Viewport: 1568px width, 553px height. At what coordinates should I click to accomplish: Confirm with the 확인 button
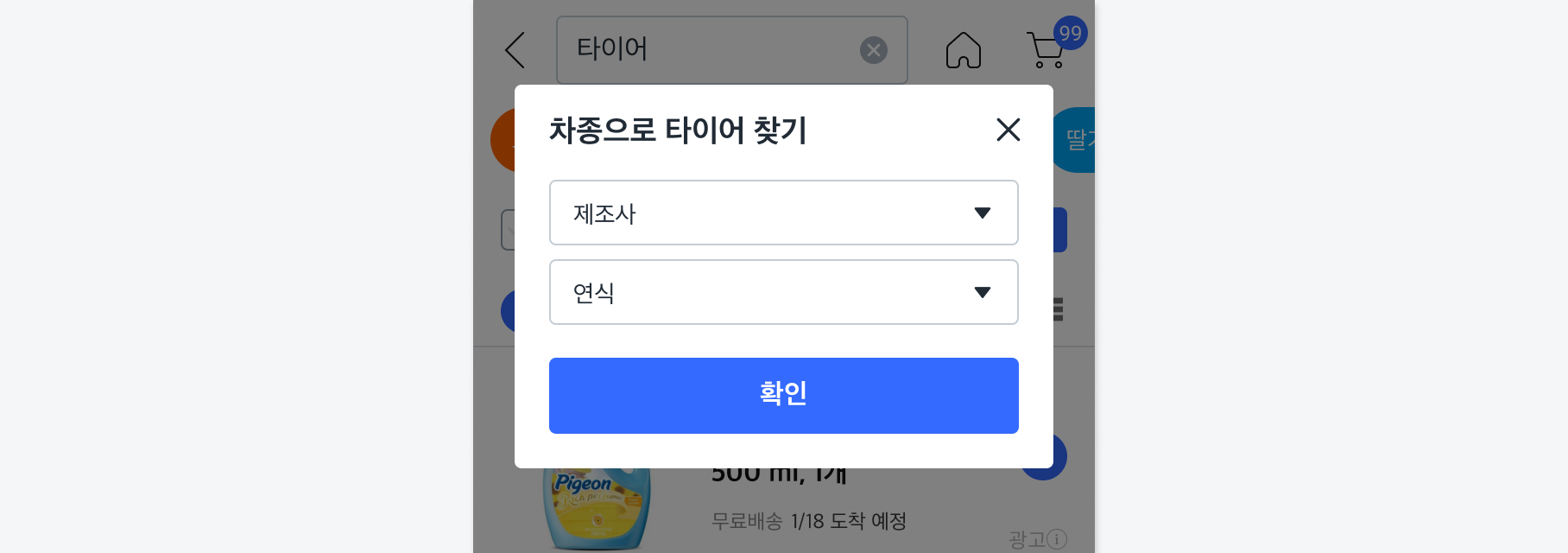coord(783,396)
